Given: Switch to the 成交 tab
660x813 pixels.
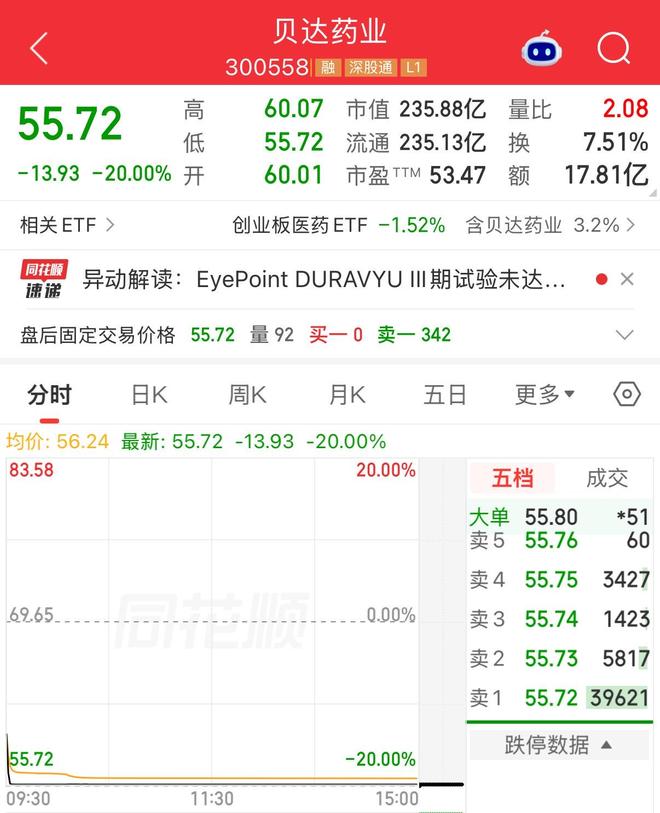Looking at the screenshot, I should 607,478.
